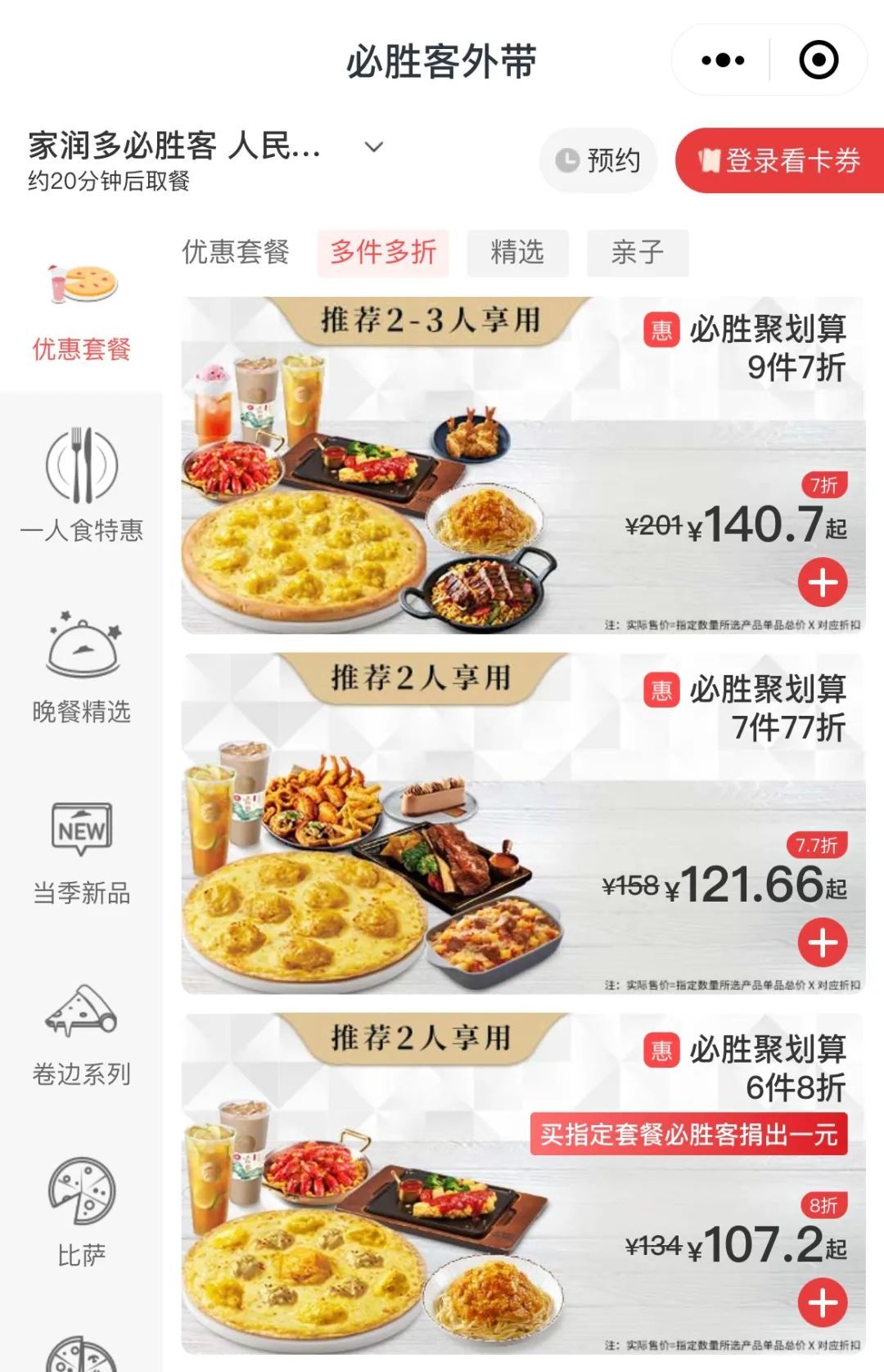Switch to the 比萨 category
Screen dimensions: 884x1372
(x=81, y=1212)
